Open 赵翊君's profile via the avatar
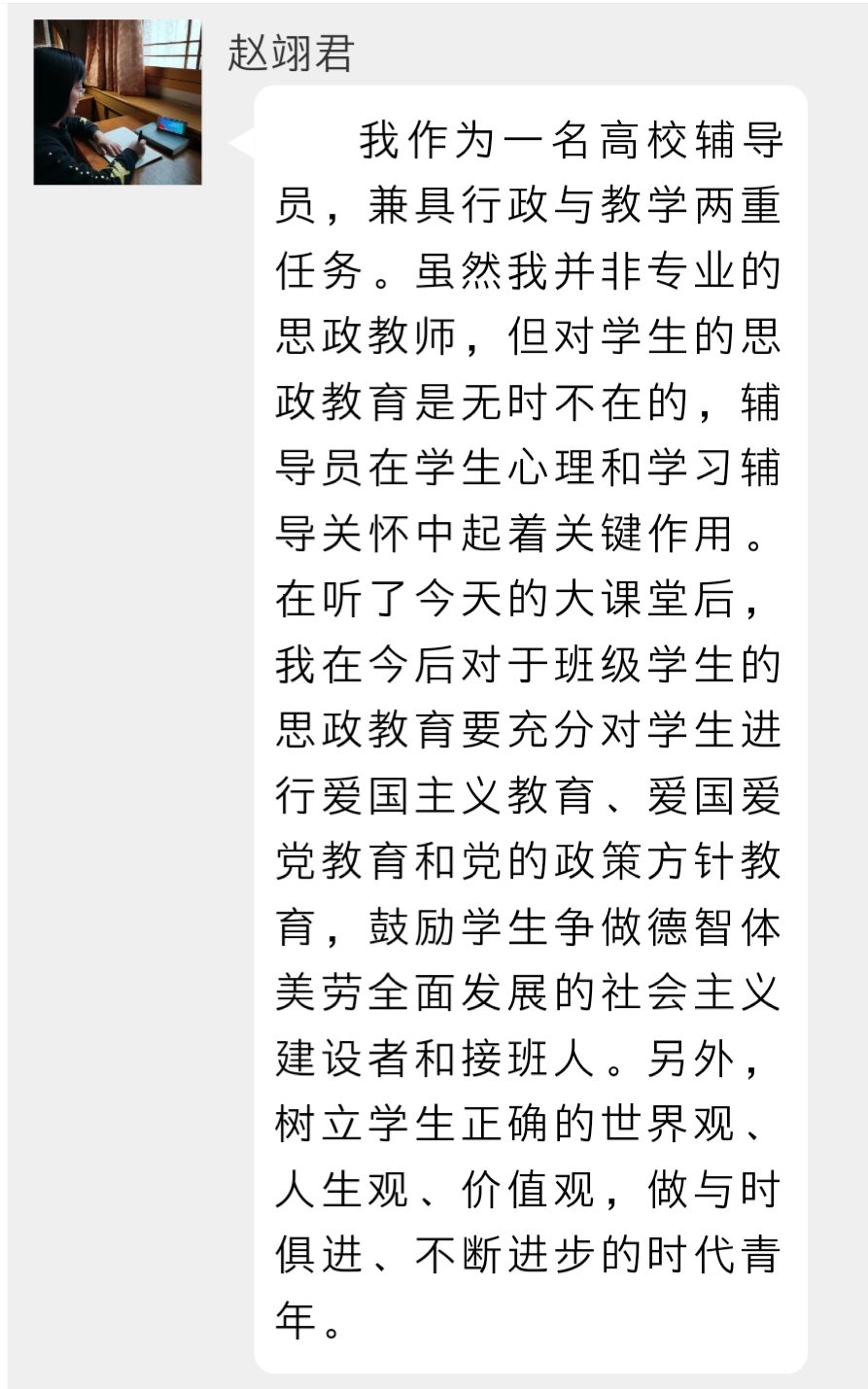 [118, 102]
